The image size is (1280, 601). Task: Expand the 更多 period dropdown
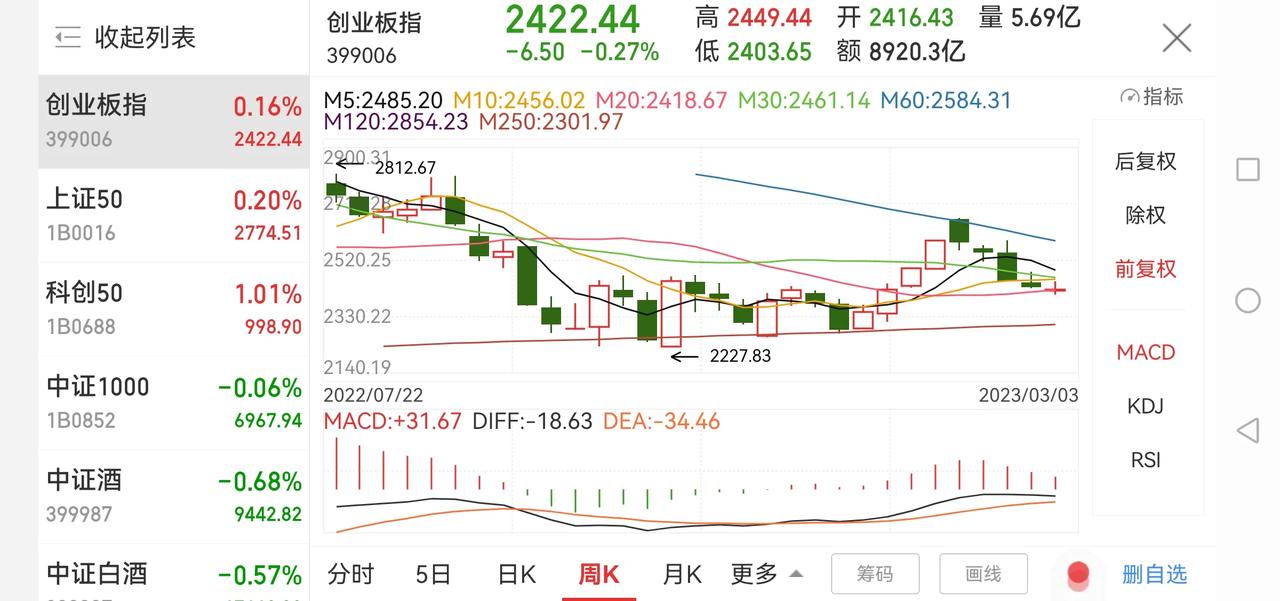(767, 574)
